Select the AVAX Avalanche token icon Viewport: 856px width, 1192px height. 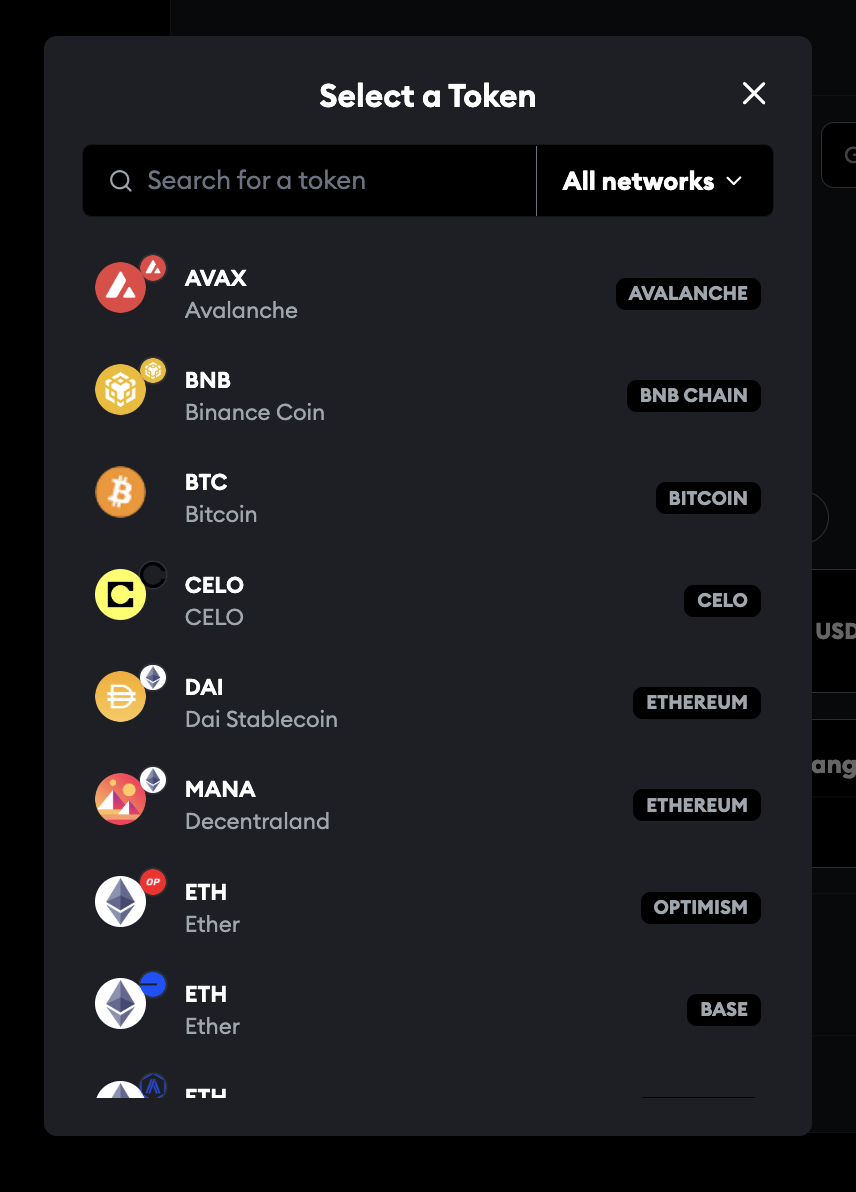tap(120, 285)
